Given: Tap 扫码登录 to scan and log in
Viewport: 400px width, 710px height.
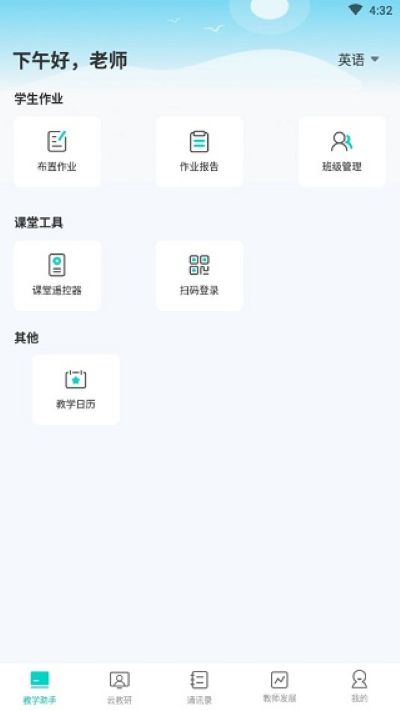Looking at the screenshot, I should [x=199, y=275].
